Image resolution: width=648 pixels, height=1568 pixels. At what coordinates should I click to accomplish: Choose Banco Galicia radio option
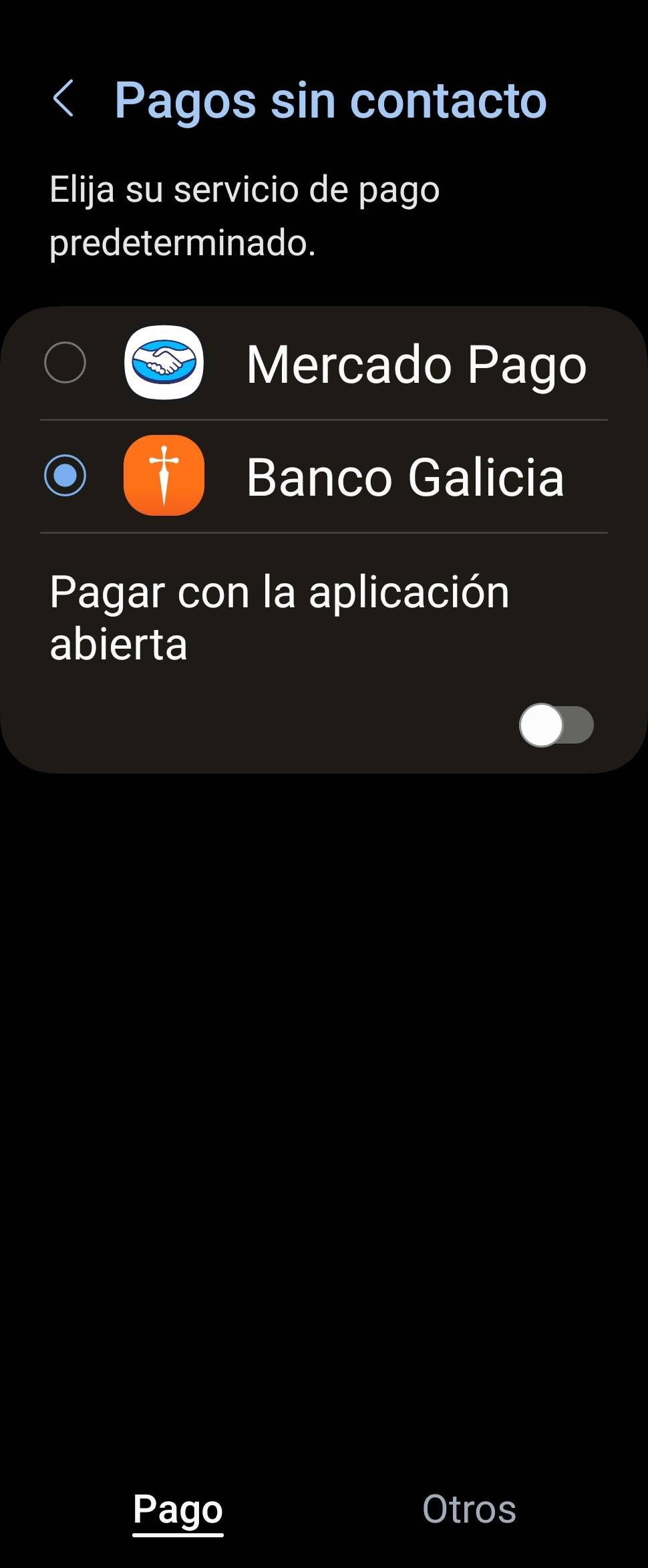(x=65, y=476)
